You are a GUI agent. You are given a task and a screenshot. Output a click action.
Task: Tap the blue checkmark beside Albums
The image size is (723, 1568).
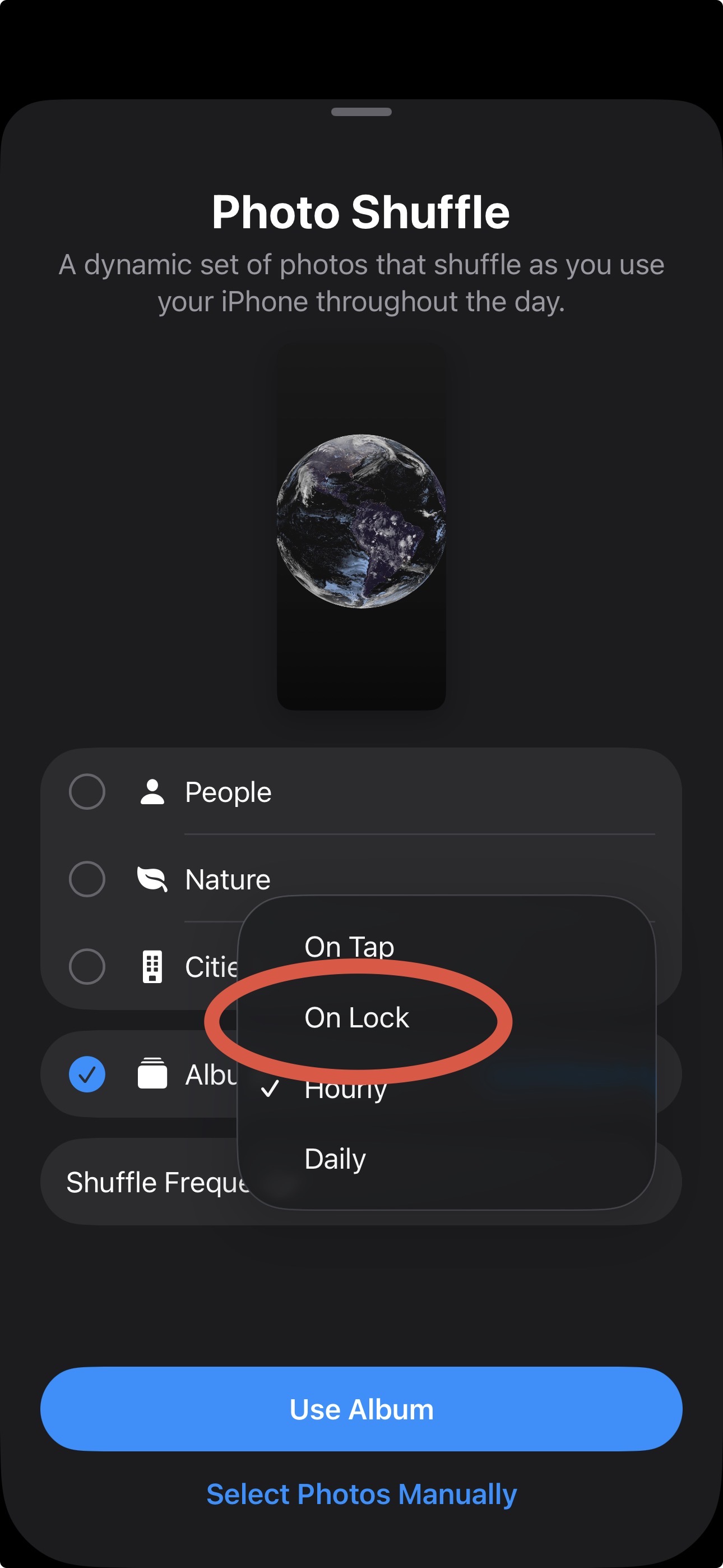[x=87, y=1074]
